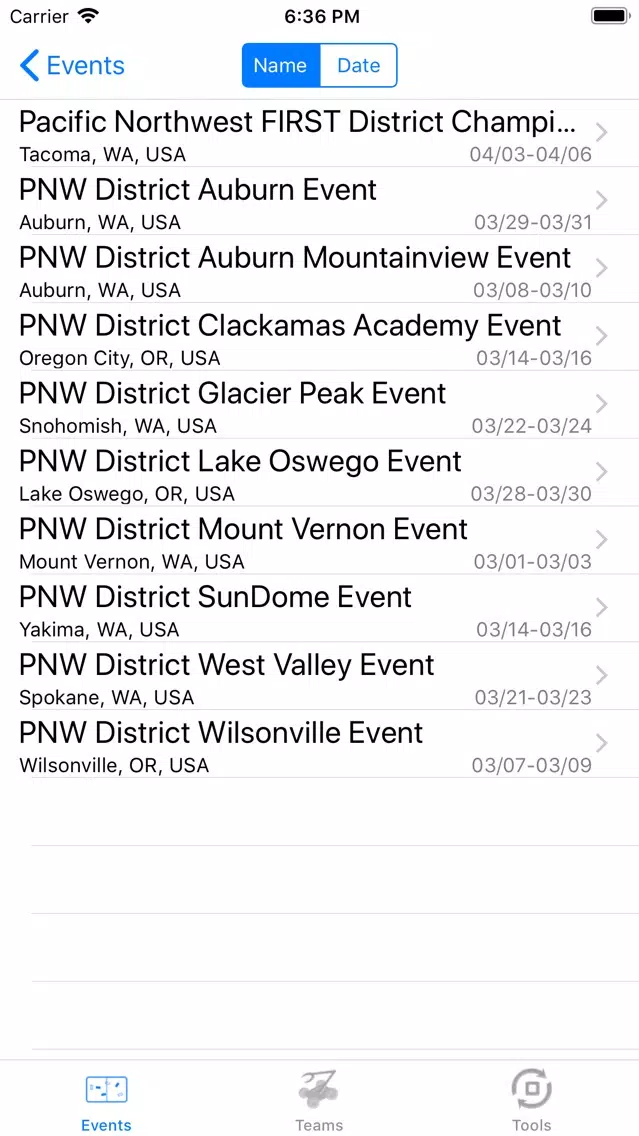Screen dimensions: 639x1136
Task: Sort the list by Date
Action: click(359, 66)
